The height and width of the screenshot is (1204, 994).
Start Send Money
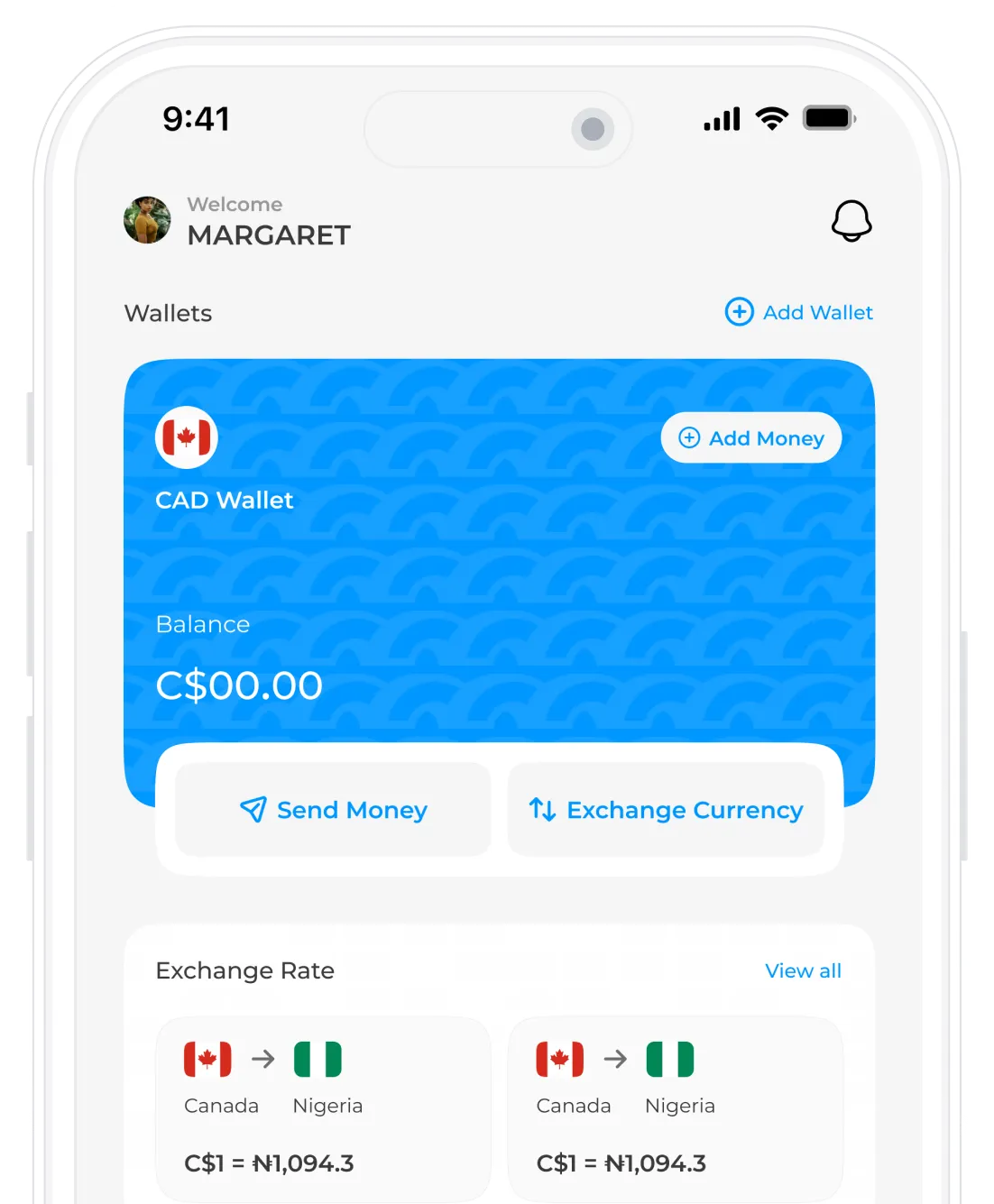click(x=333, y=810)
